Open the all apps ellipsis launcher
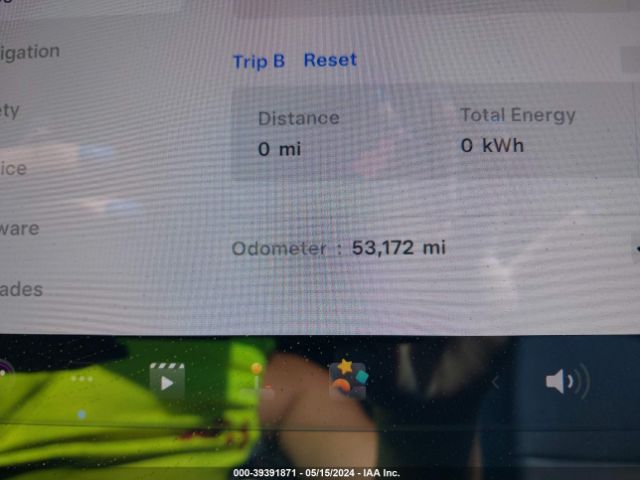 (81, 379)
